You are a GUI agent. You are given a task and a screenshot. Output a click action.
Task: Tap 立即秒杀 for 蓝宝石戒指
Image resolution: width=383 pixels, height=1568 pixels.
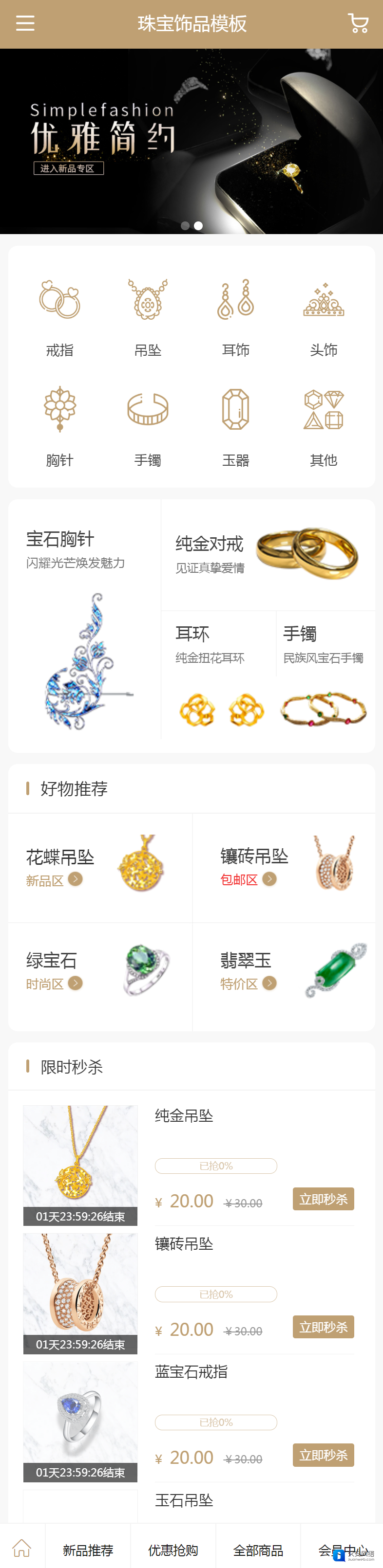(x=323, y=1455)
